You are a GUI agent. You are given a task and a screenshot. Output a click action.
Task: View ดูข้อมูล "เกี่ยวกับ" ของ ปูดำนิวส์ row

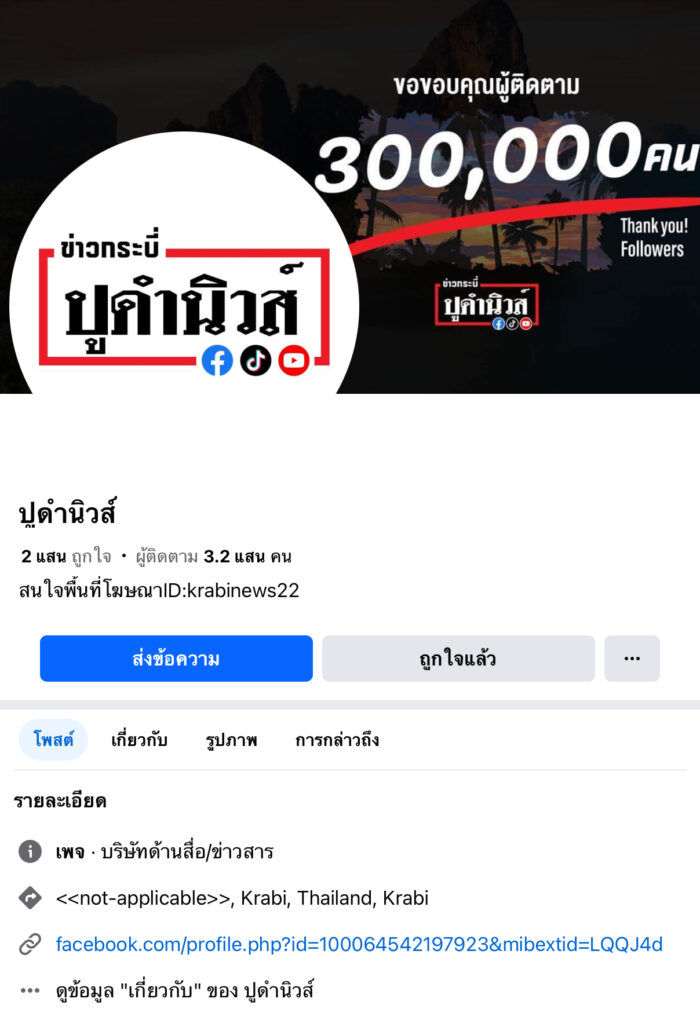185,991
